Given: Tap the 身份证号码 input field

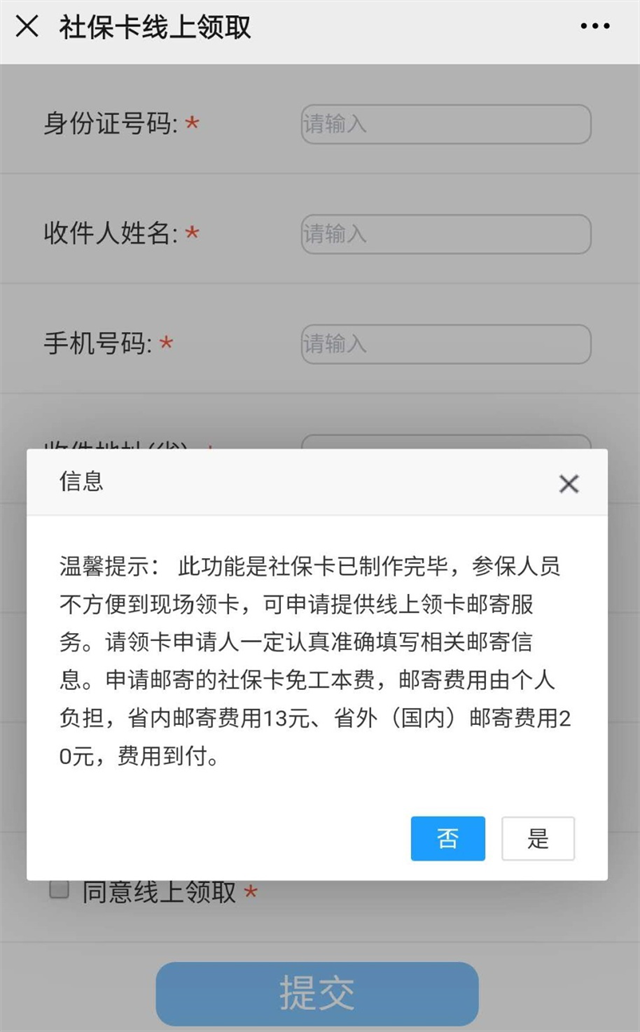Looking at the screenshot, I should (x=445, y=124).
